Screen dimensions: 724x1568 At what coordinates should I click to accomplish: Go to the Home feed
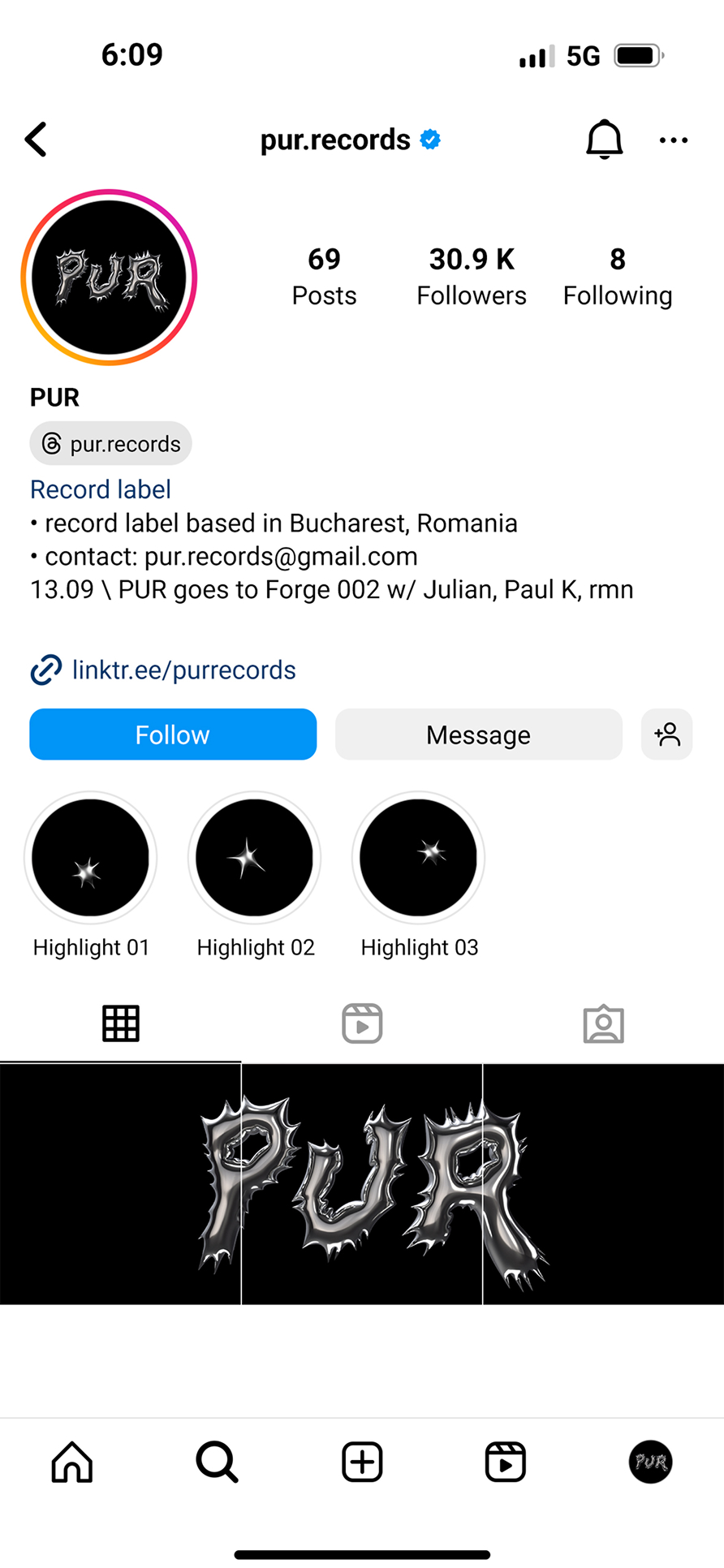coord(72,1462)
